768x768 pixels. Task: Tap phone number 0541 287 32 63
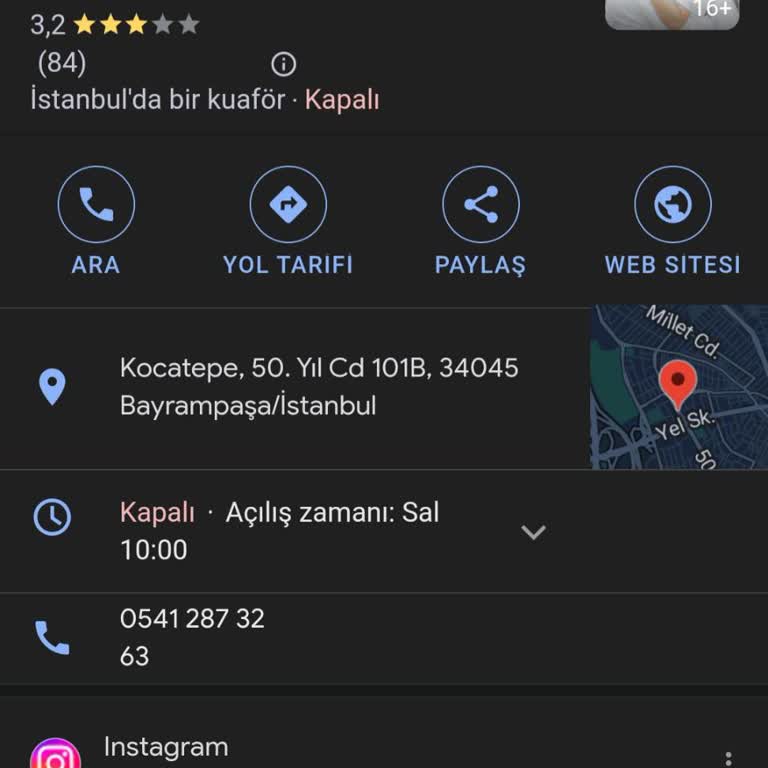(x=192, y=637)
